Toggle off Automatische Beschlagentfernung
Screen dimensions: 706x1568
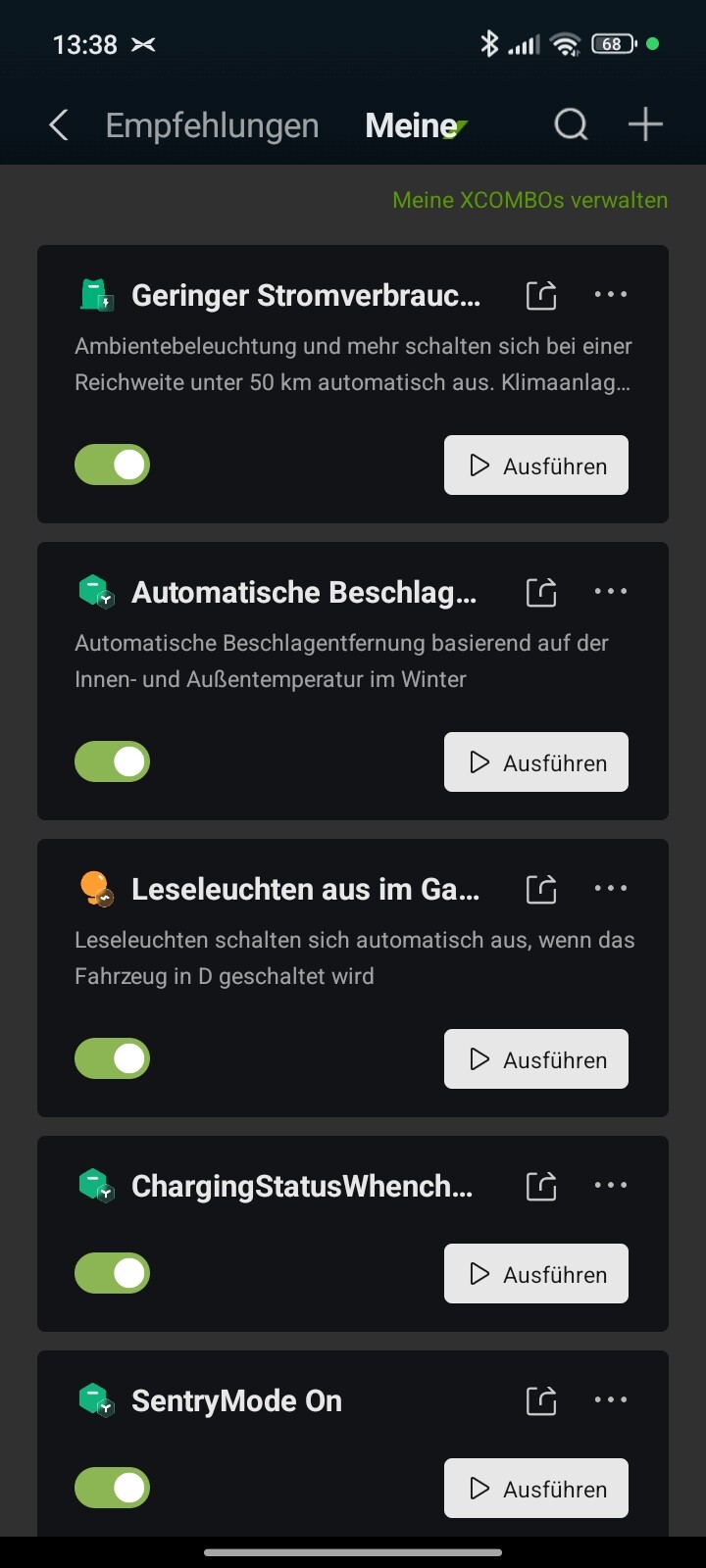[113, 762]
